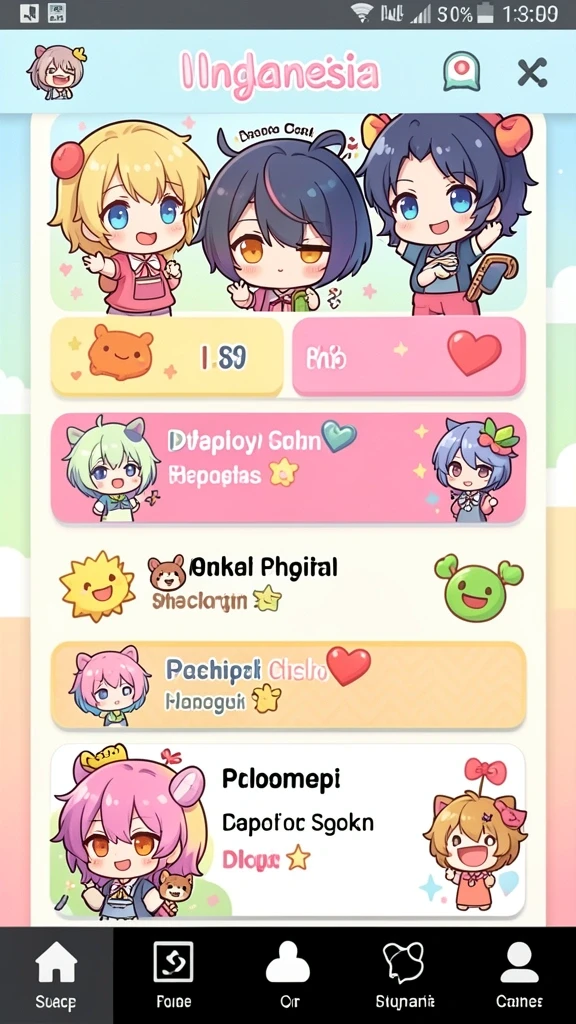Open the Pachipat Clisto orange card
The height and width of the screenshot is (1024, 576).
288,684
